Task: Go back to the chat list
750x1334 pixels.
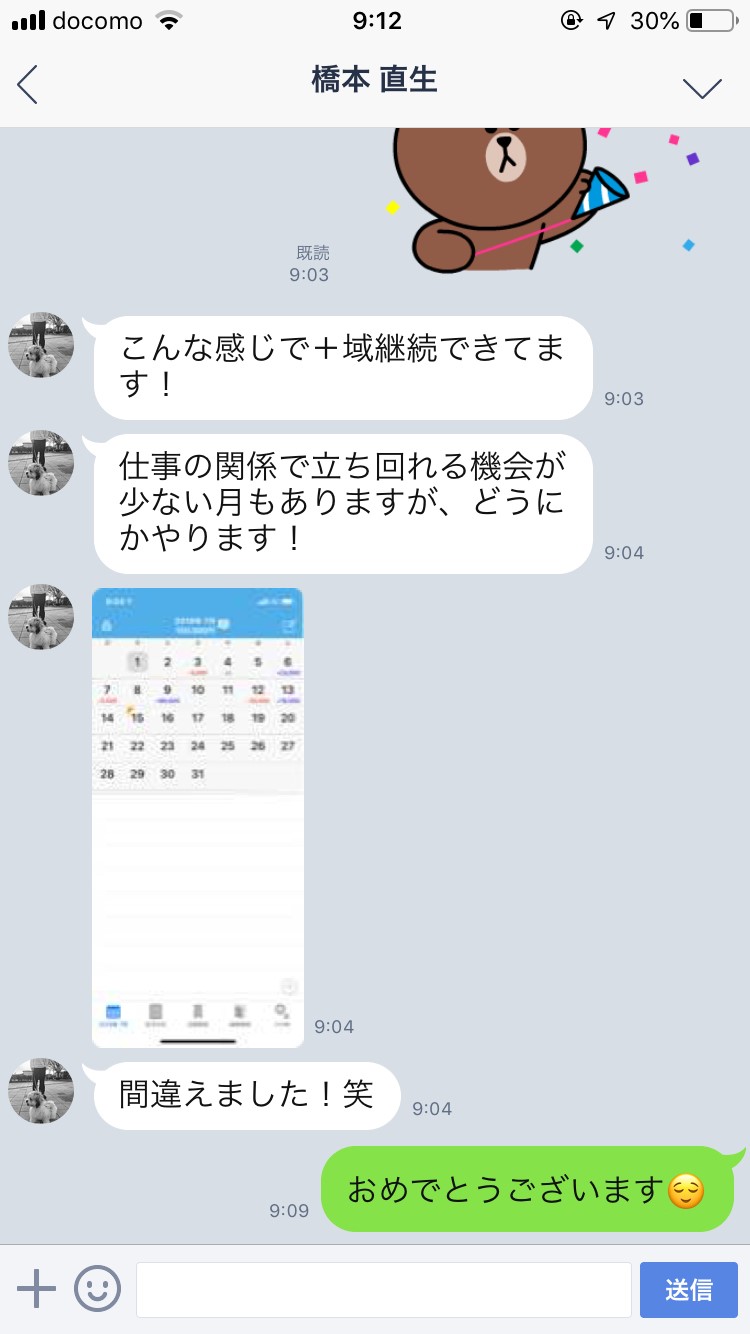Action: pyautogui.click(x=28, y=84)
